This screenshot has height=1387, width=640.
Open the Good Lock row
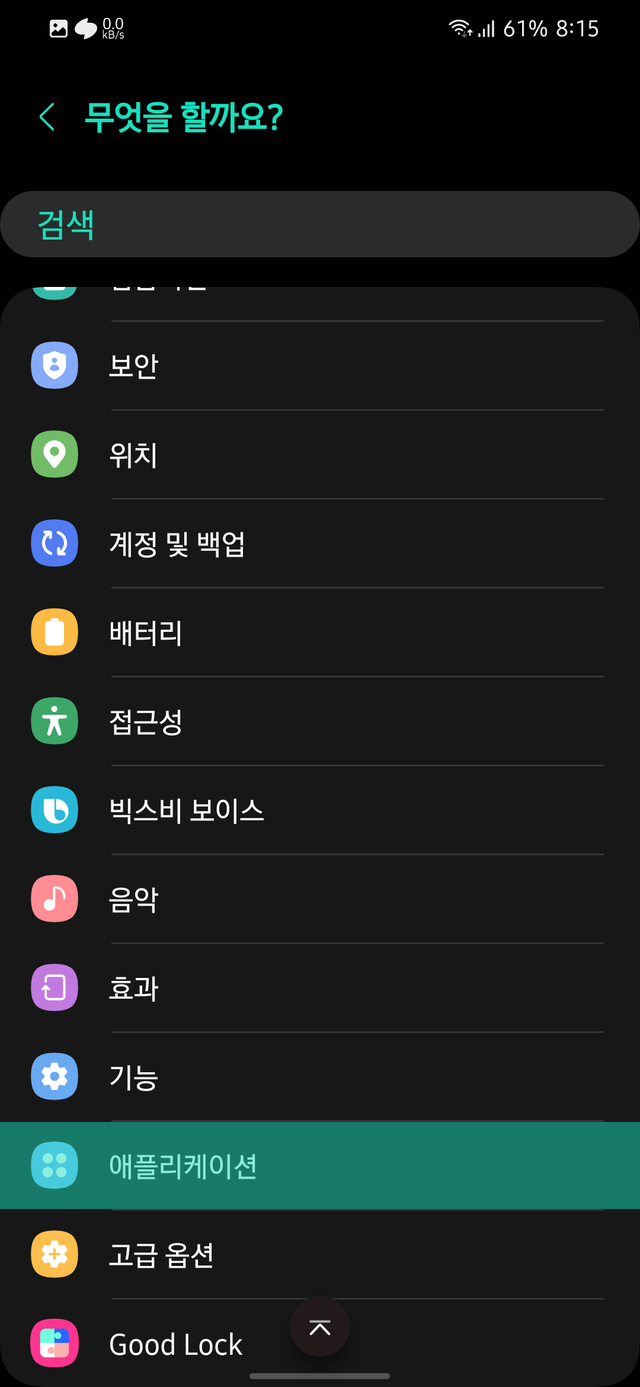tap(176, 1345)
